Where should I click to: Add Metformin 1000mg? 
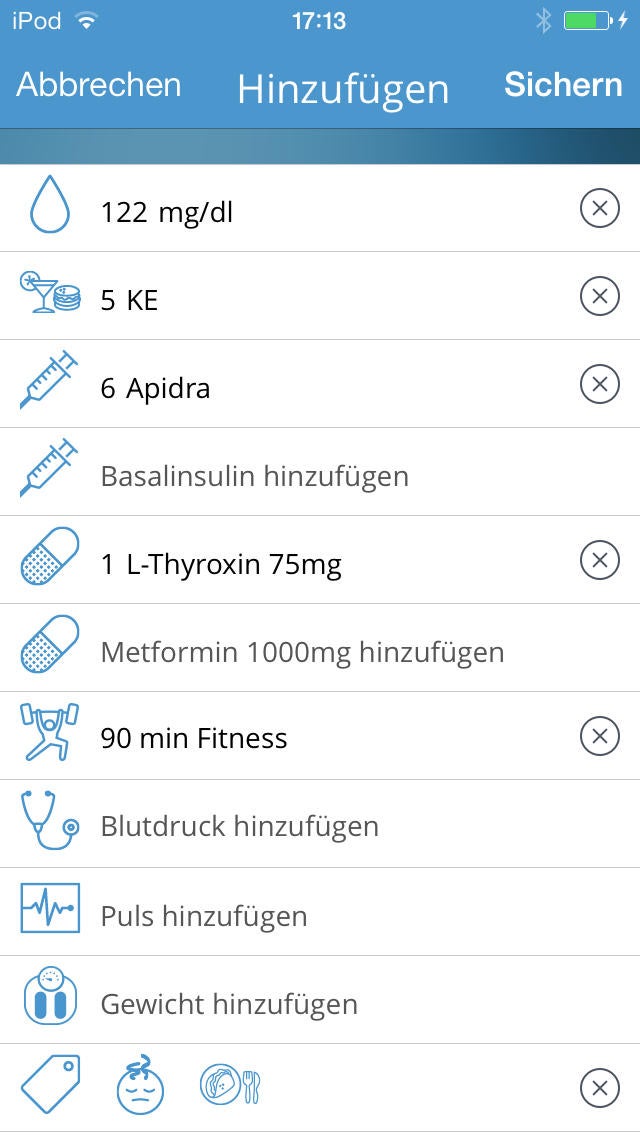click(302, 653)
